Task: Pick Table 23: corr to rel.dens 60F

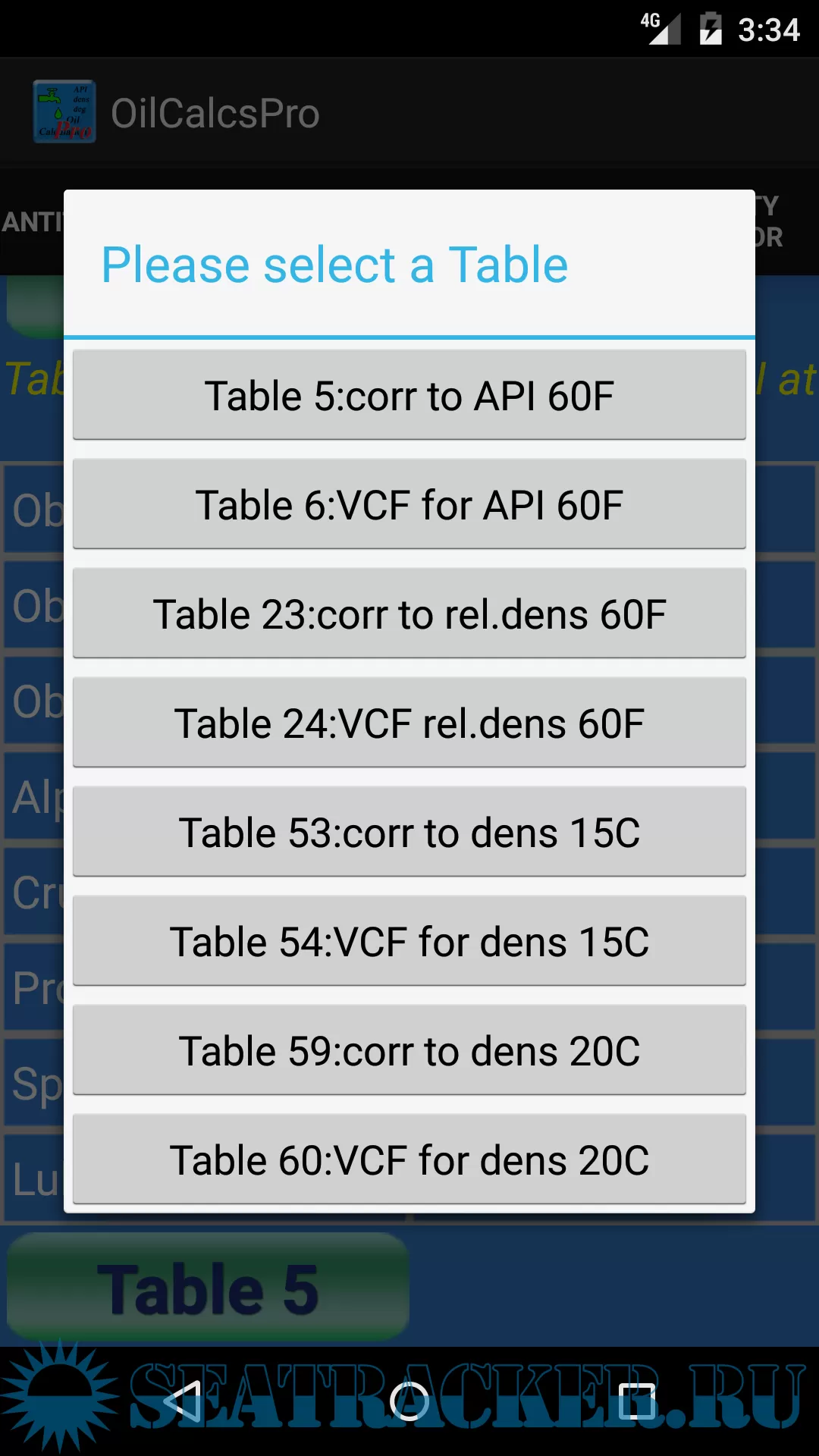Action: click(409, 613)
